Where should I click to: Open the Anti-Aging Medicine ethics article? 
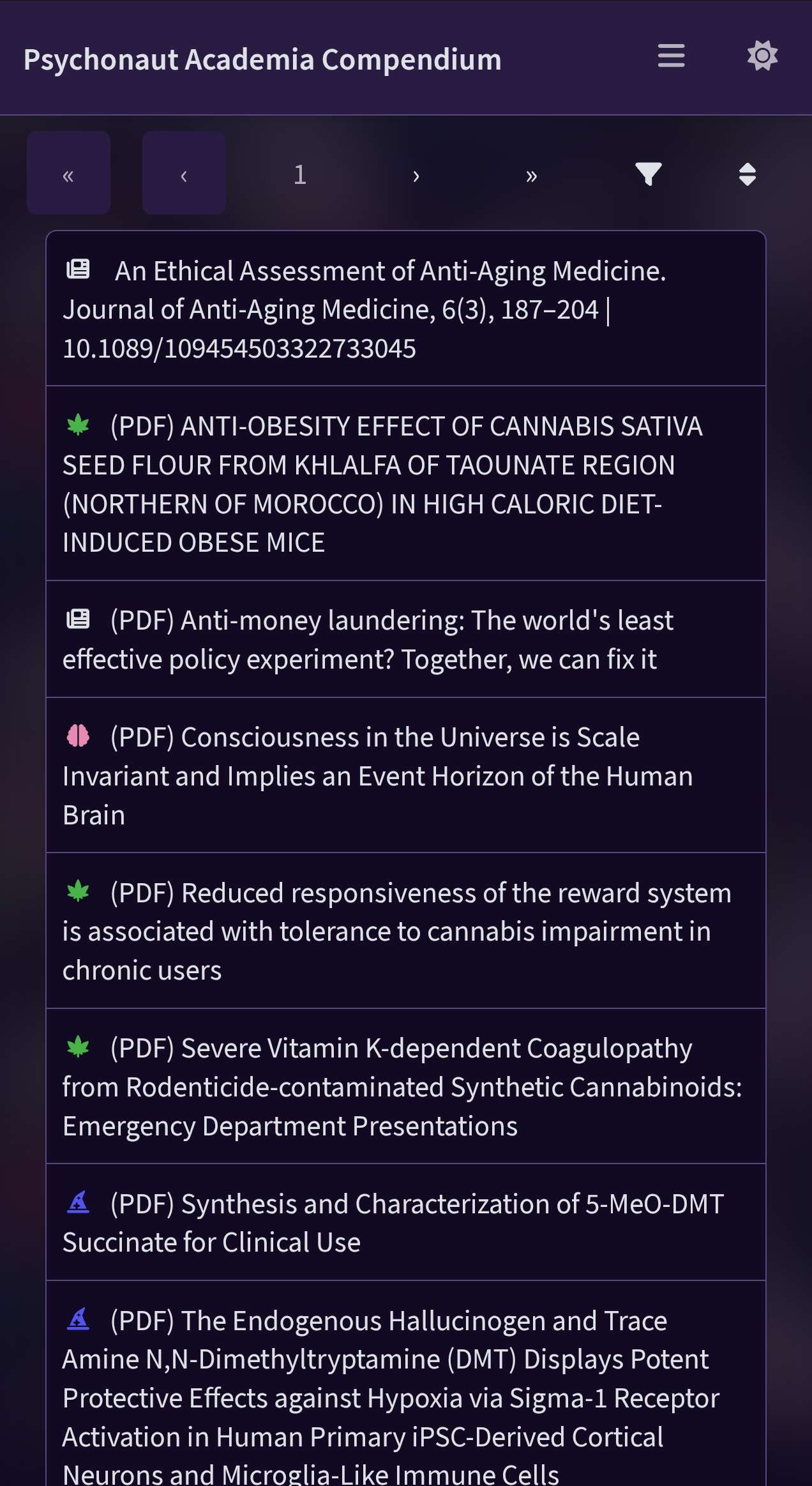pos(389,309)
